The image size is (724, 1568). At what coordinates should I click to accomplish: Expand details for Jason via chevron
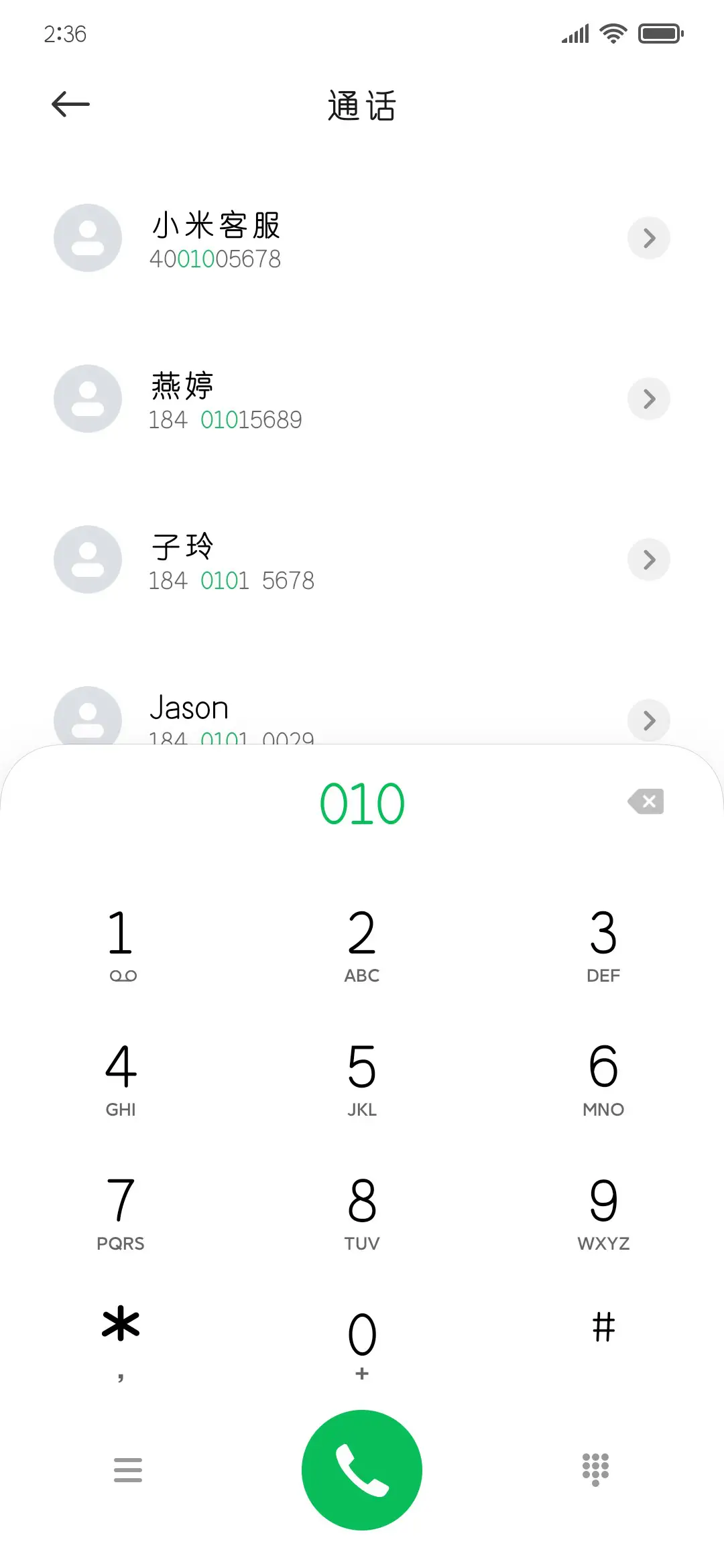pos(648,720)
